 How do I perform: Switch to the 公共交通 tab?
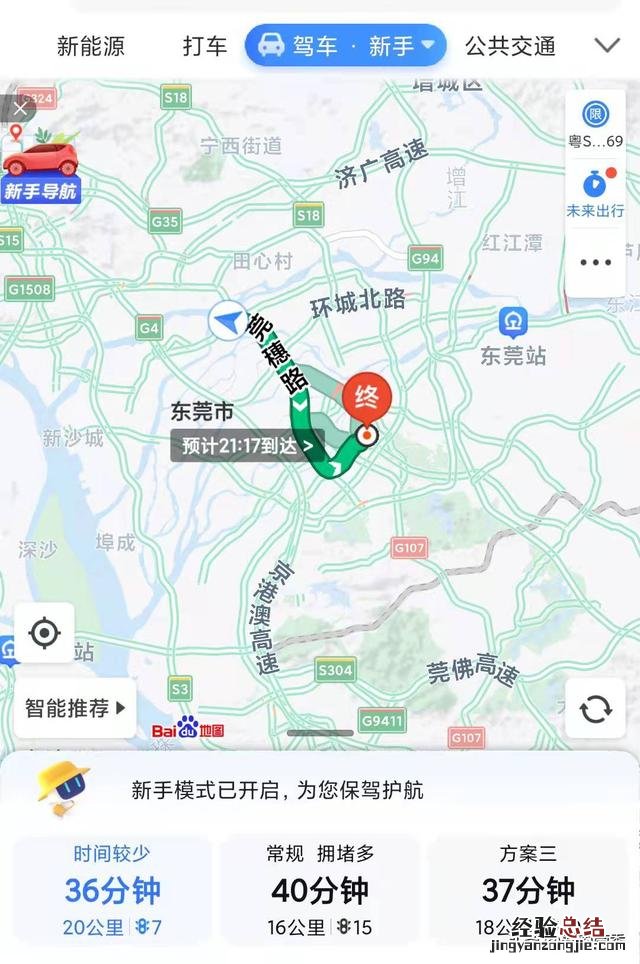tap(510, 46)
